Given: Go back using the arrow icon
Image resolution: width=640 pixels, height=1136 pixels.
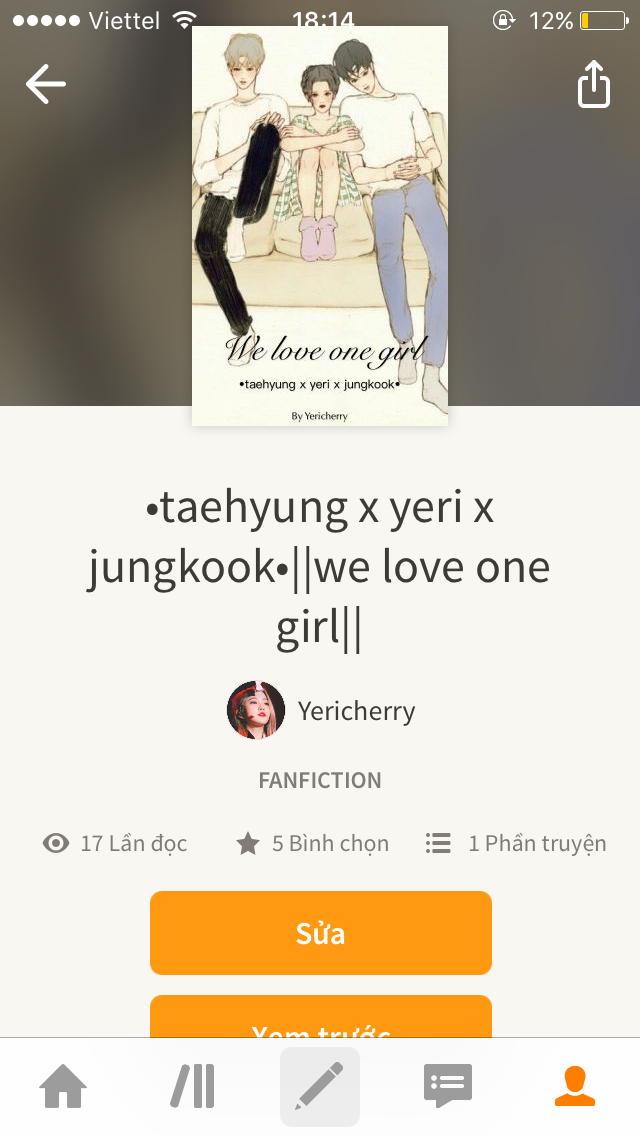Looking at the screenshot, I should coord(45,84).
